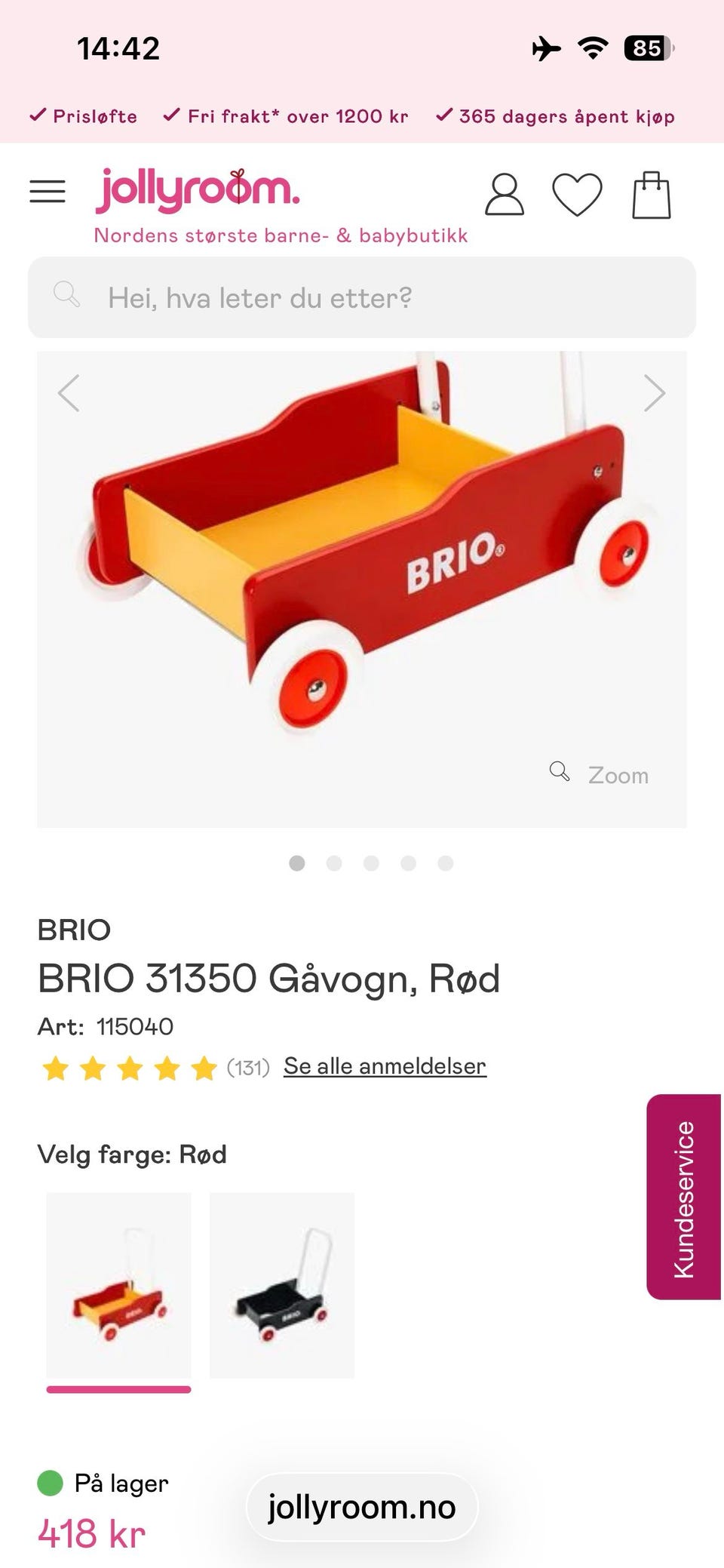Open the hamburger menu
The image size is (724, 1568).
click(x=48, y=192)
